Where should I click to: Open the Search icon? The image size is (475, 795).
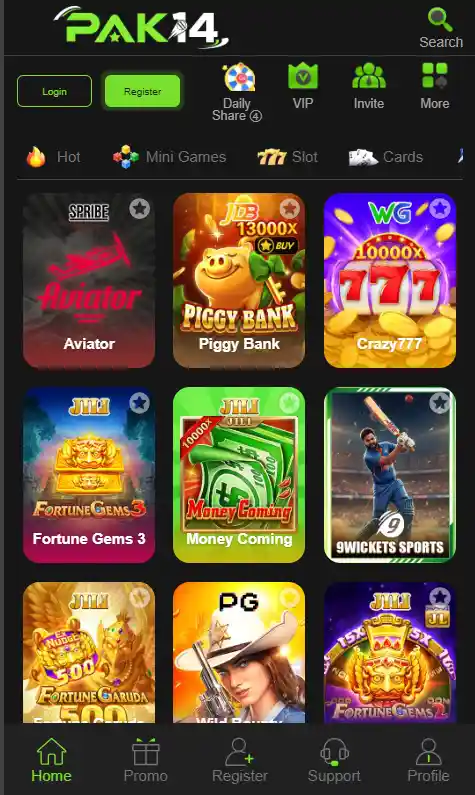tap(441, 27)
